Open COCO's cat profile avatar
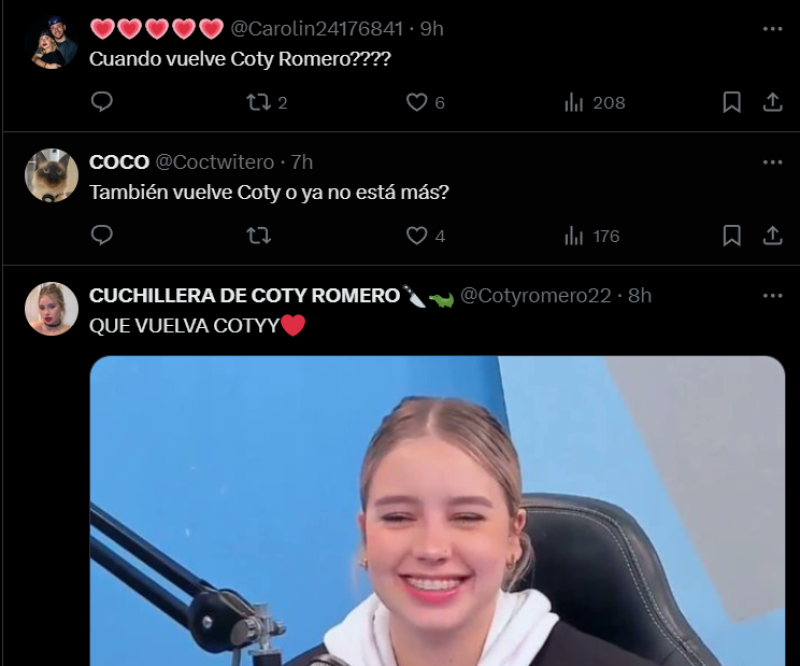Screen dimensions: 800x666 (x=52, y=176)
